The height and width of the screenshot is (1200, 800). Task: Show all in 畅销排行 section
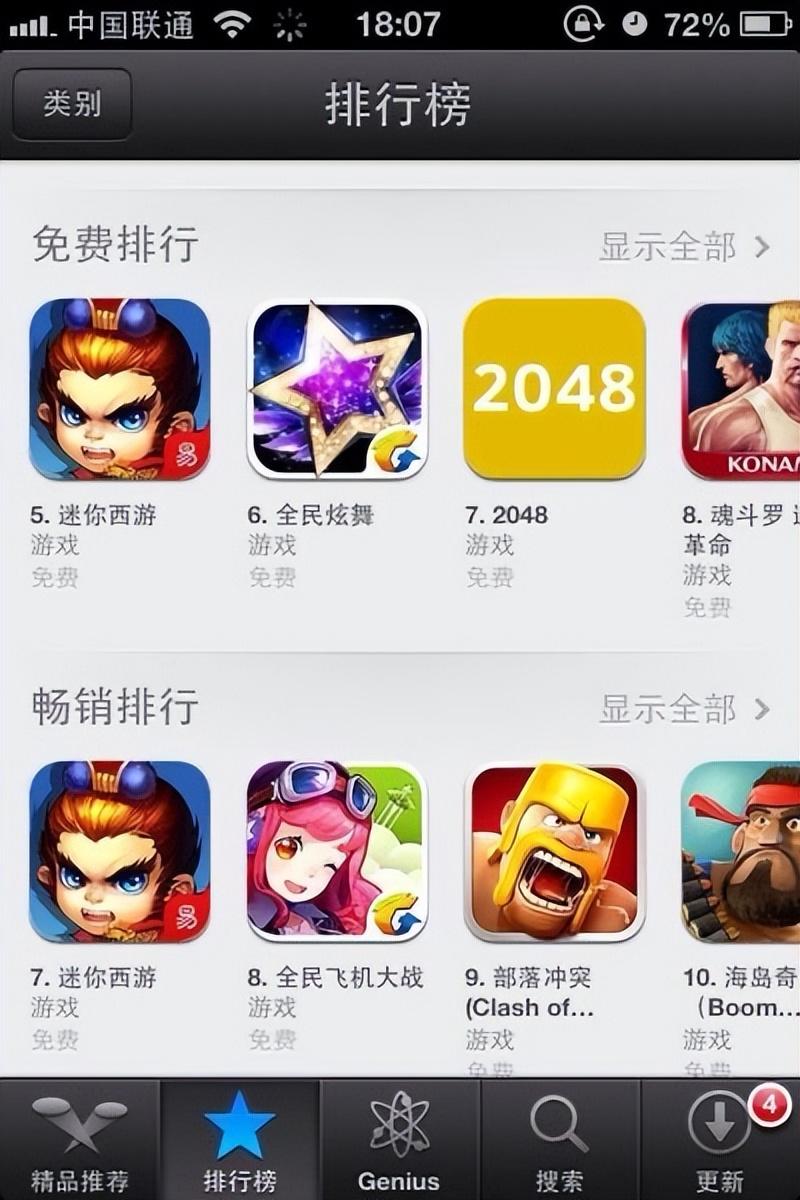tap(684, 709)
